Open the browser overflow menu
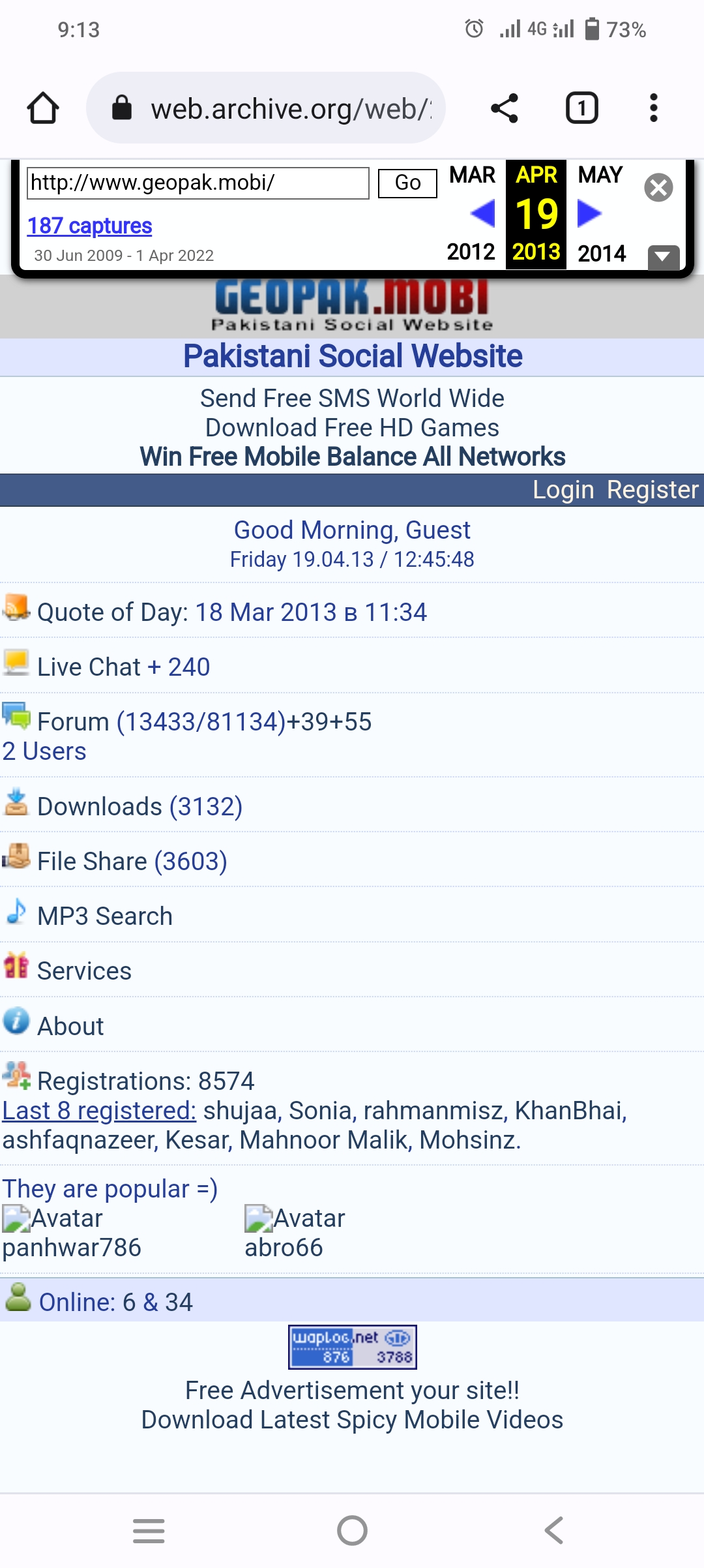The width and height of the screenshot is (704, 1568). (654, 108)
